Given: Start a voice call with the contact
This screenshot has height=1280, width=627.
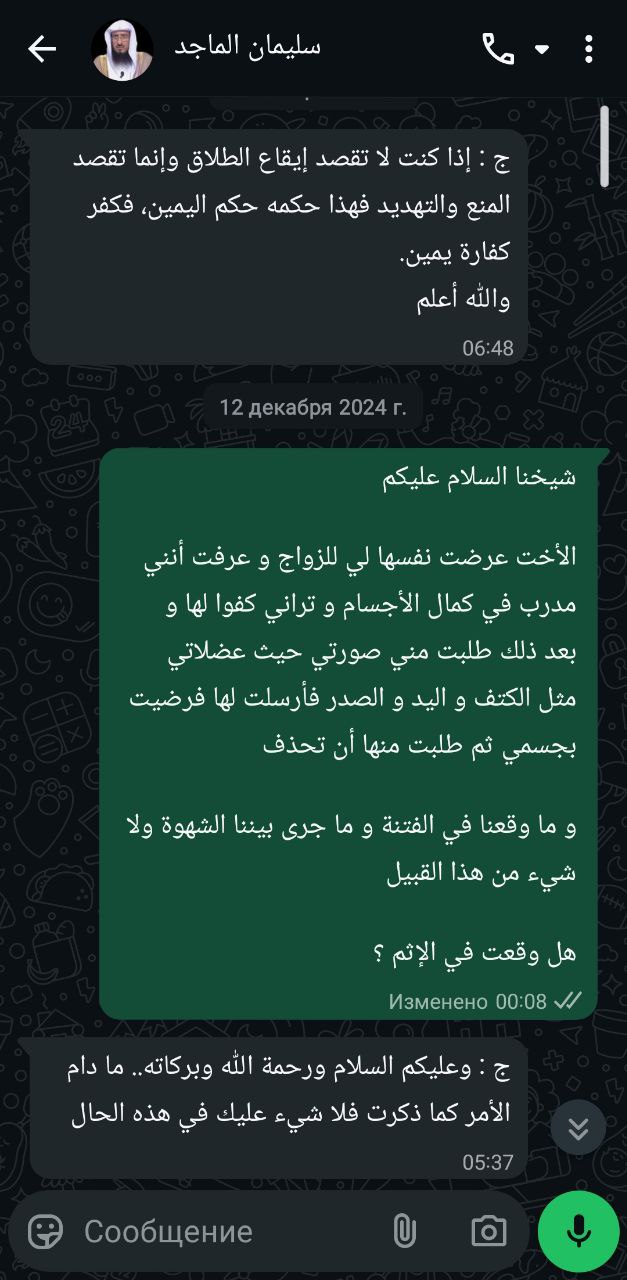Looking at the screenshot, I should click(x=497, y=49).
